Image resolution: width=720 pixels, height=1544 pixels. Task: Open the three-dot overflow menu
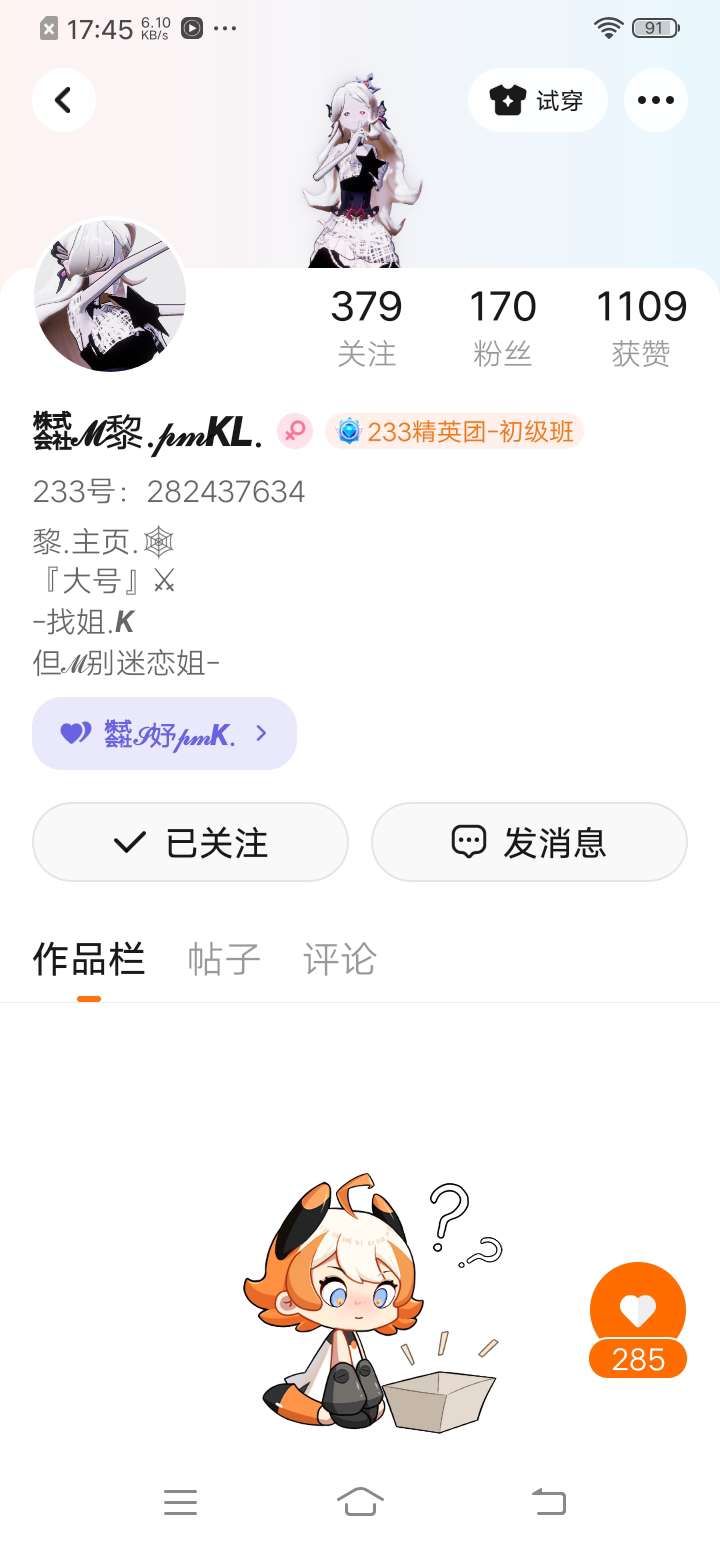(x=656, y=100)
